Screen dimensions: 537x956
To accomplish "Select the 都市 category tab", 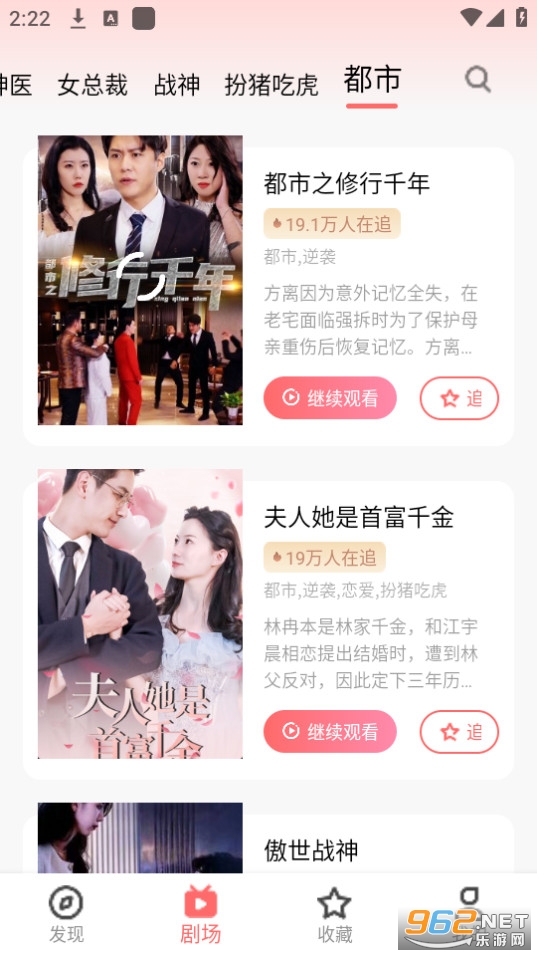I will point(372,80).
